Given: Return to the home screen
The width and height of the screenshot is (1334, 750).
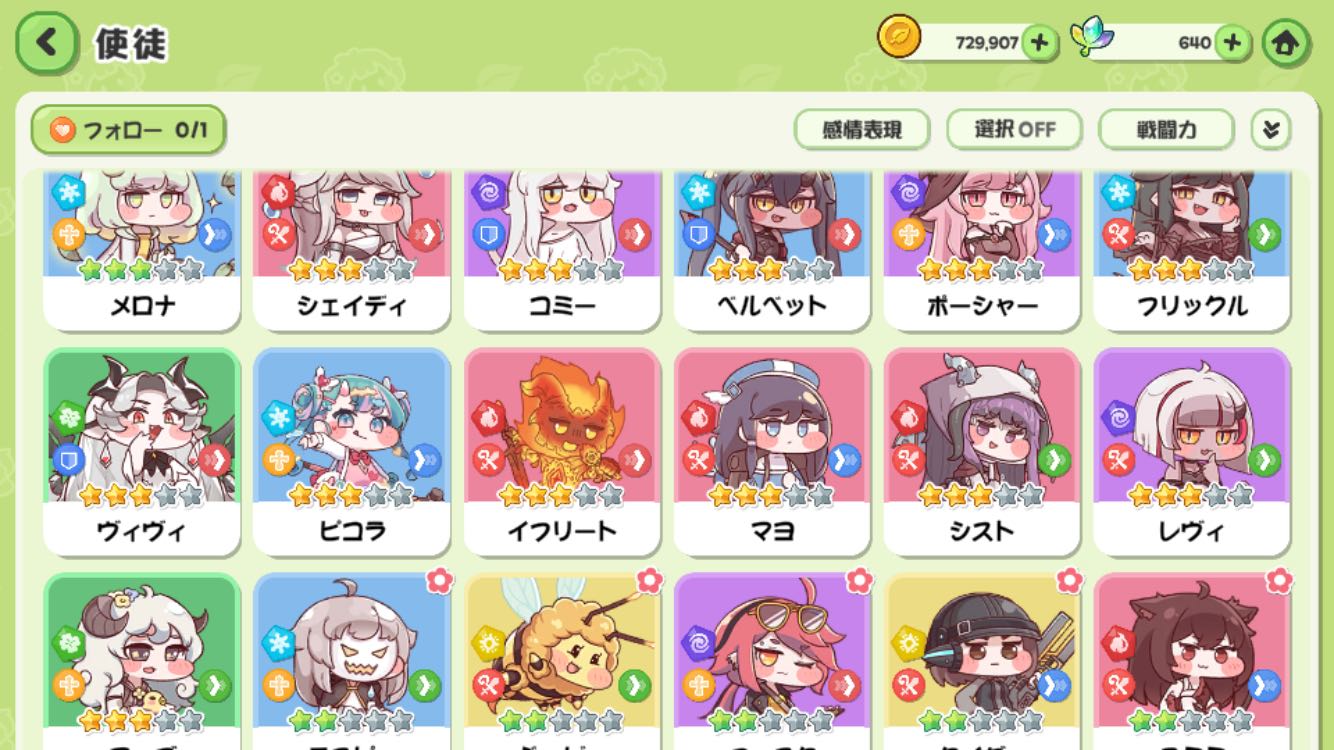Looking at the screenshot, I should 1286,43.
